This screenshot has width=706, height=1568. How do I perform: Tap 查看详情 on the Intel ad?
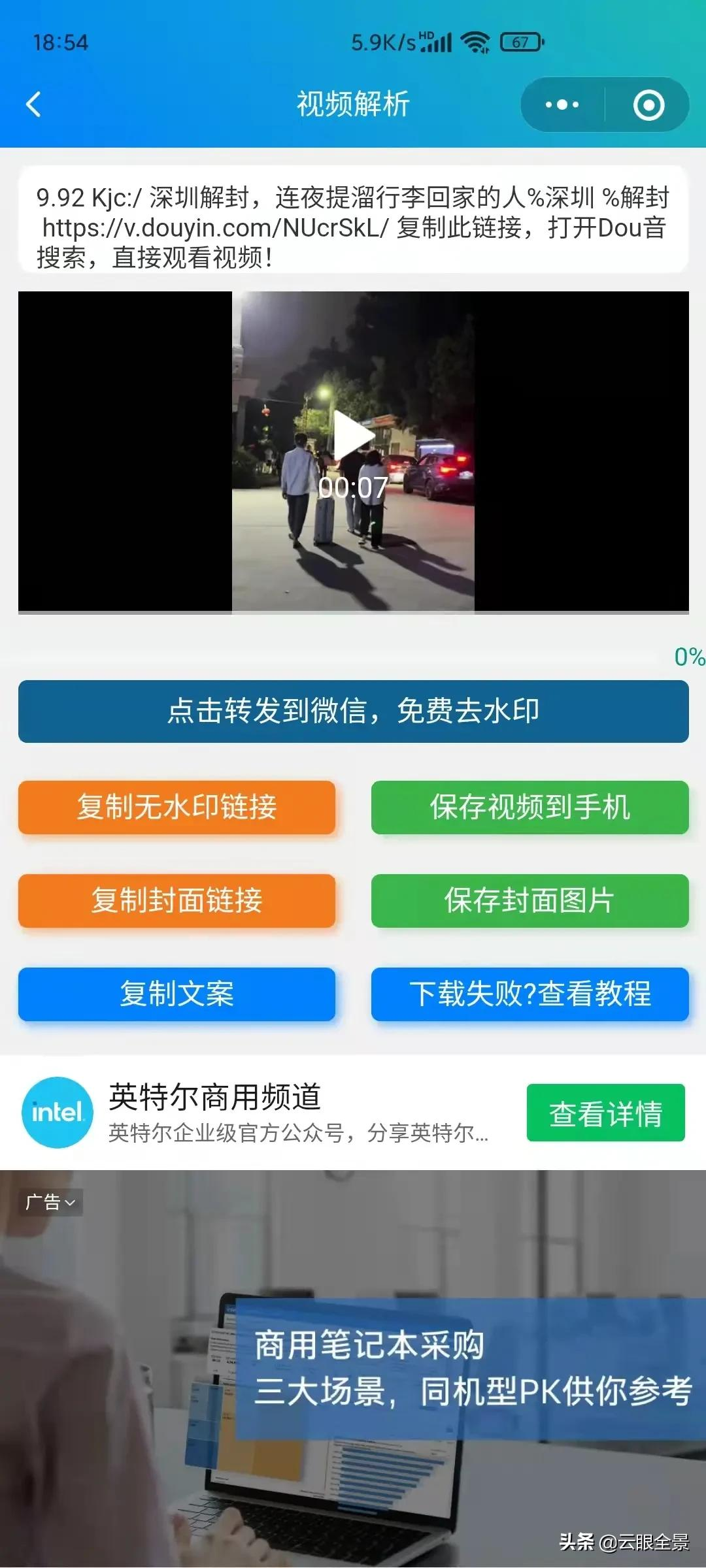[605, 1113]
